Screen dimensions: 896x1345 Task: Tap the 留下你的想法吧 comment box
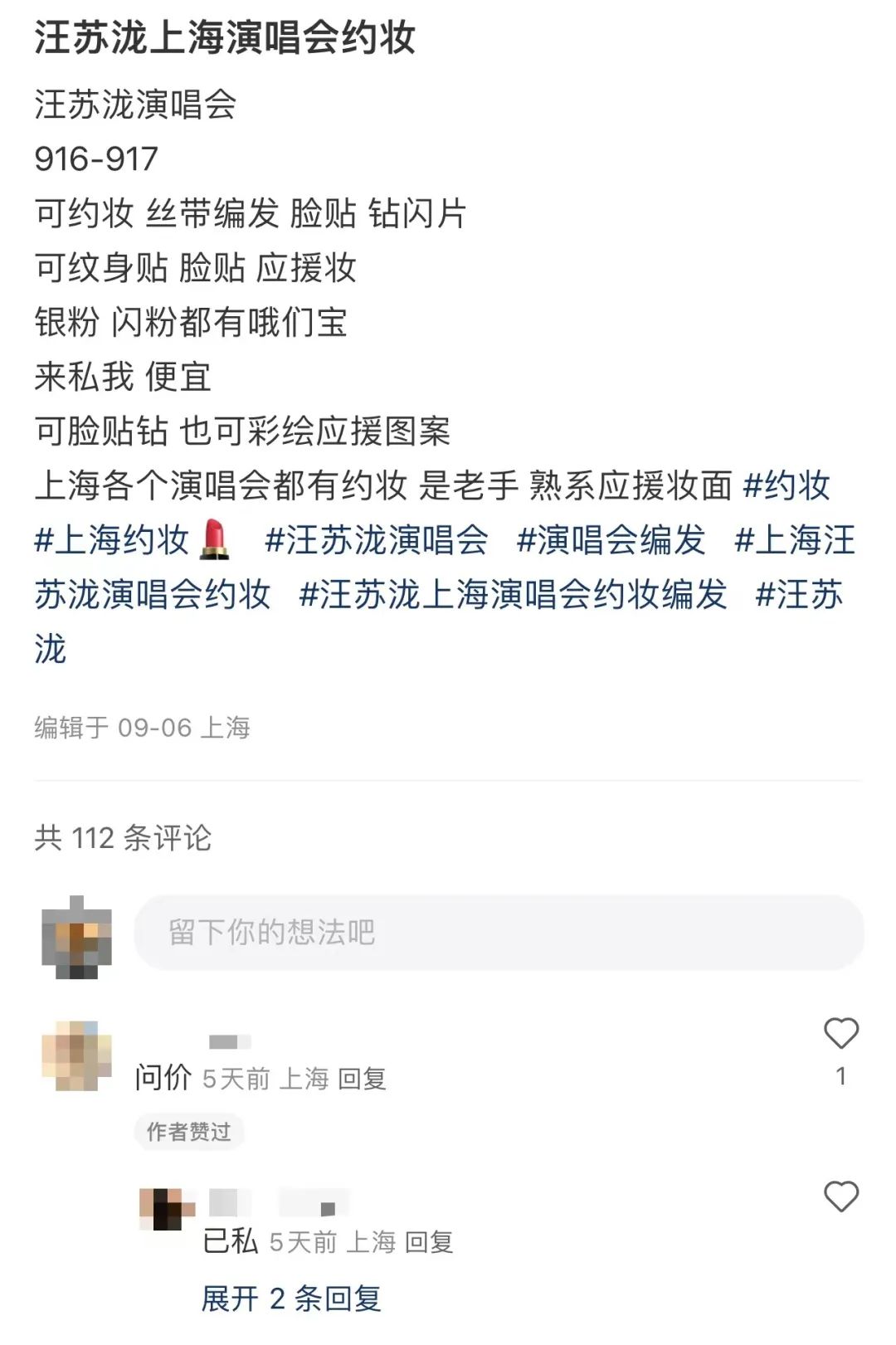[x=498, y=933]
